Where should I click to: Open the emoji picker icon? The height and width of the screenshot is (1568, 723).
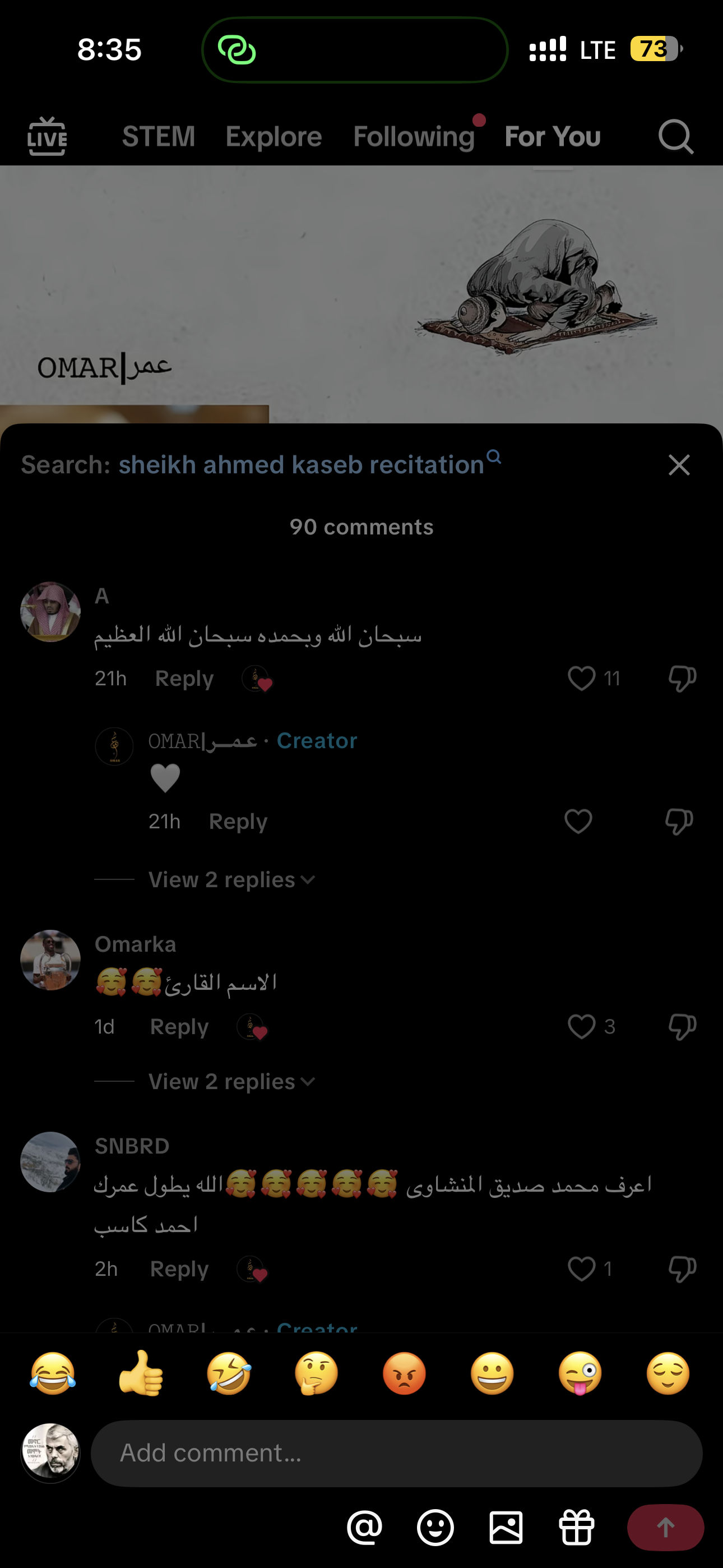coord(435,1527)
